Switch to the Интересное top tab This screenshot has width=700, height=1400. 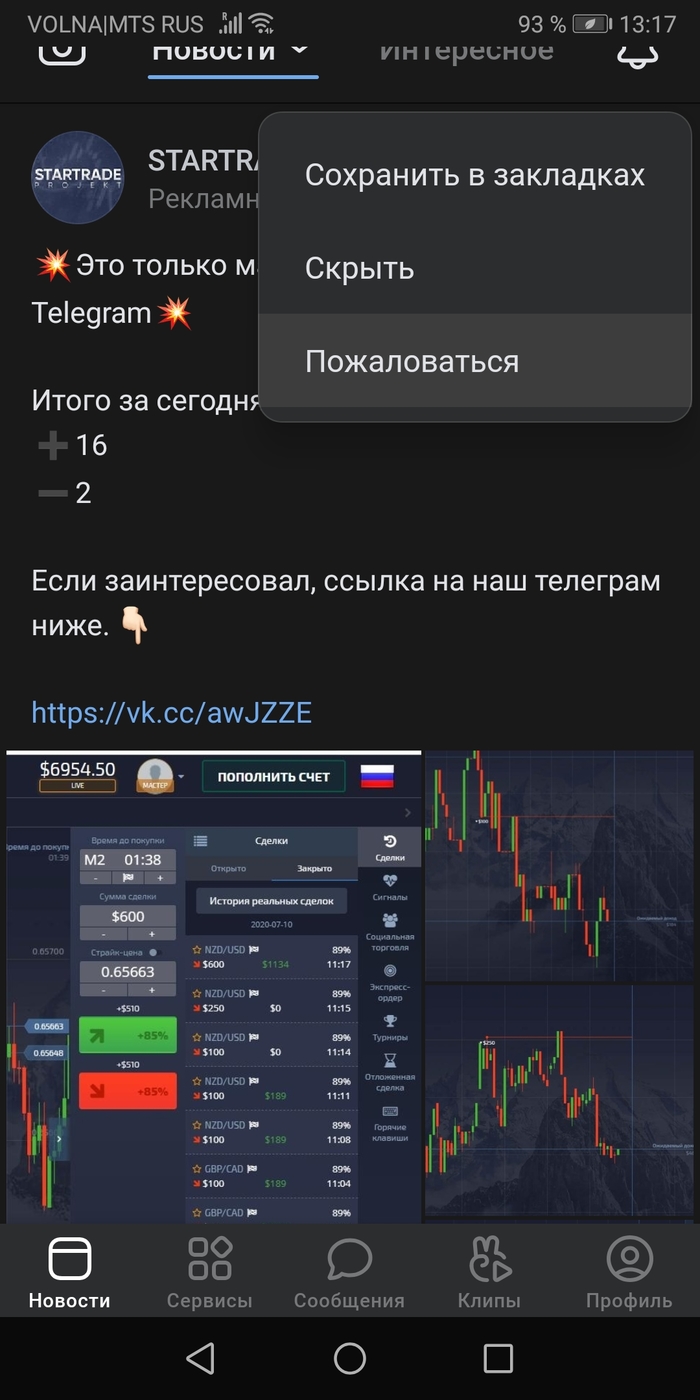tap(466, 50)
